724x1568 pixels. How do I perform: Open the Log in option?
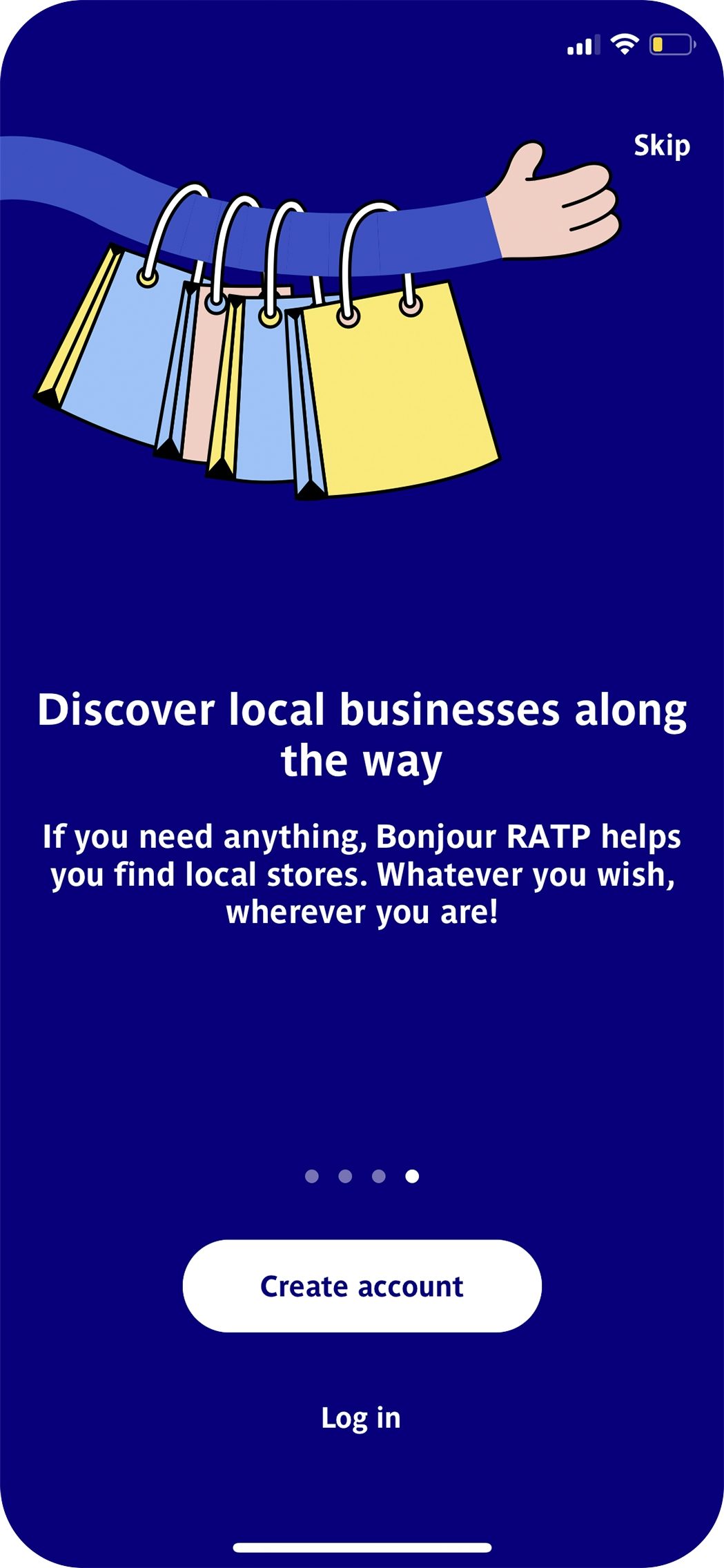[361, 1417]
